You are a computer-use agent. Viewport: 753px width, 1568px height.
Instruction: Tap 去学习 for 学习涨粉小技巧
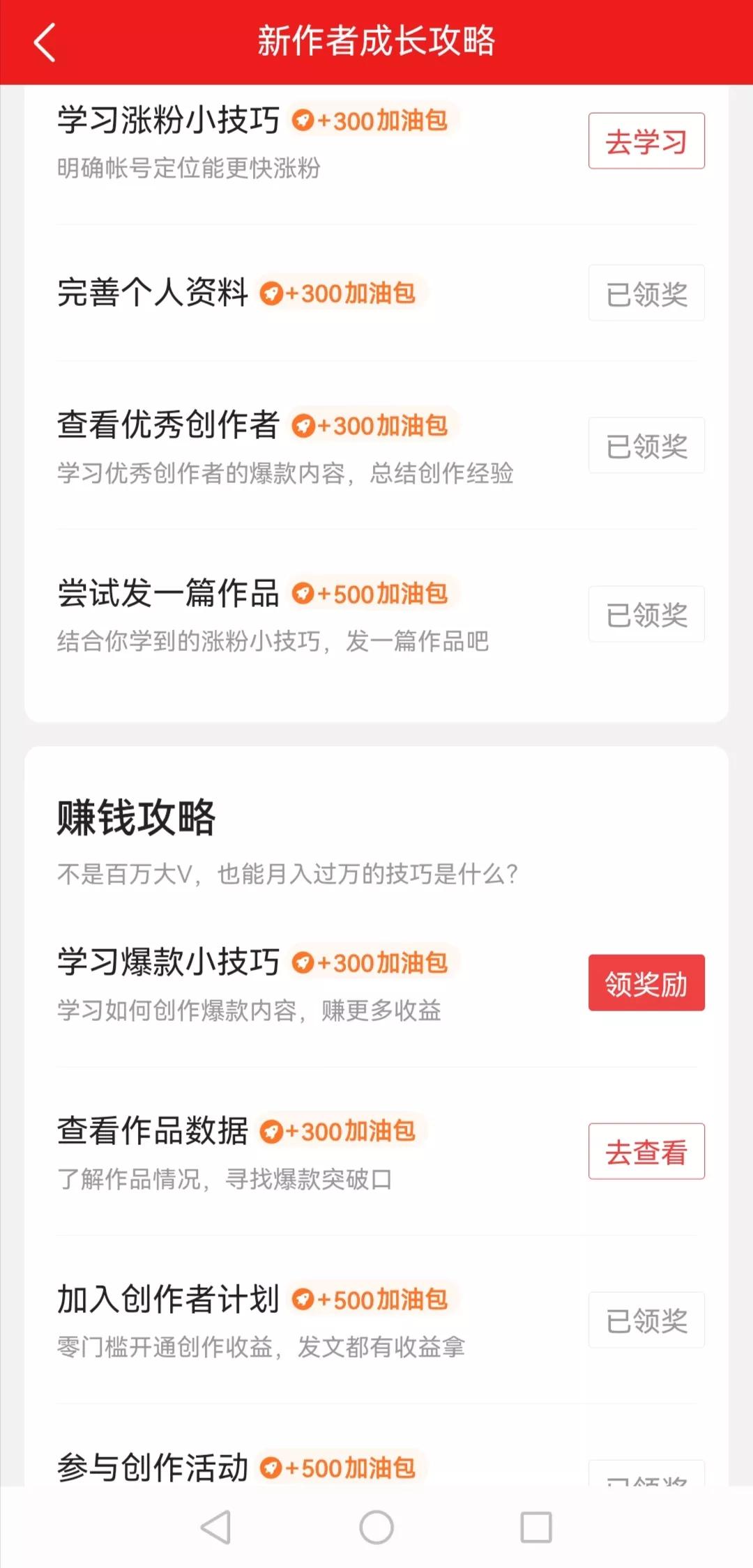pos(646,141)
